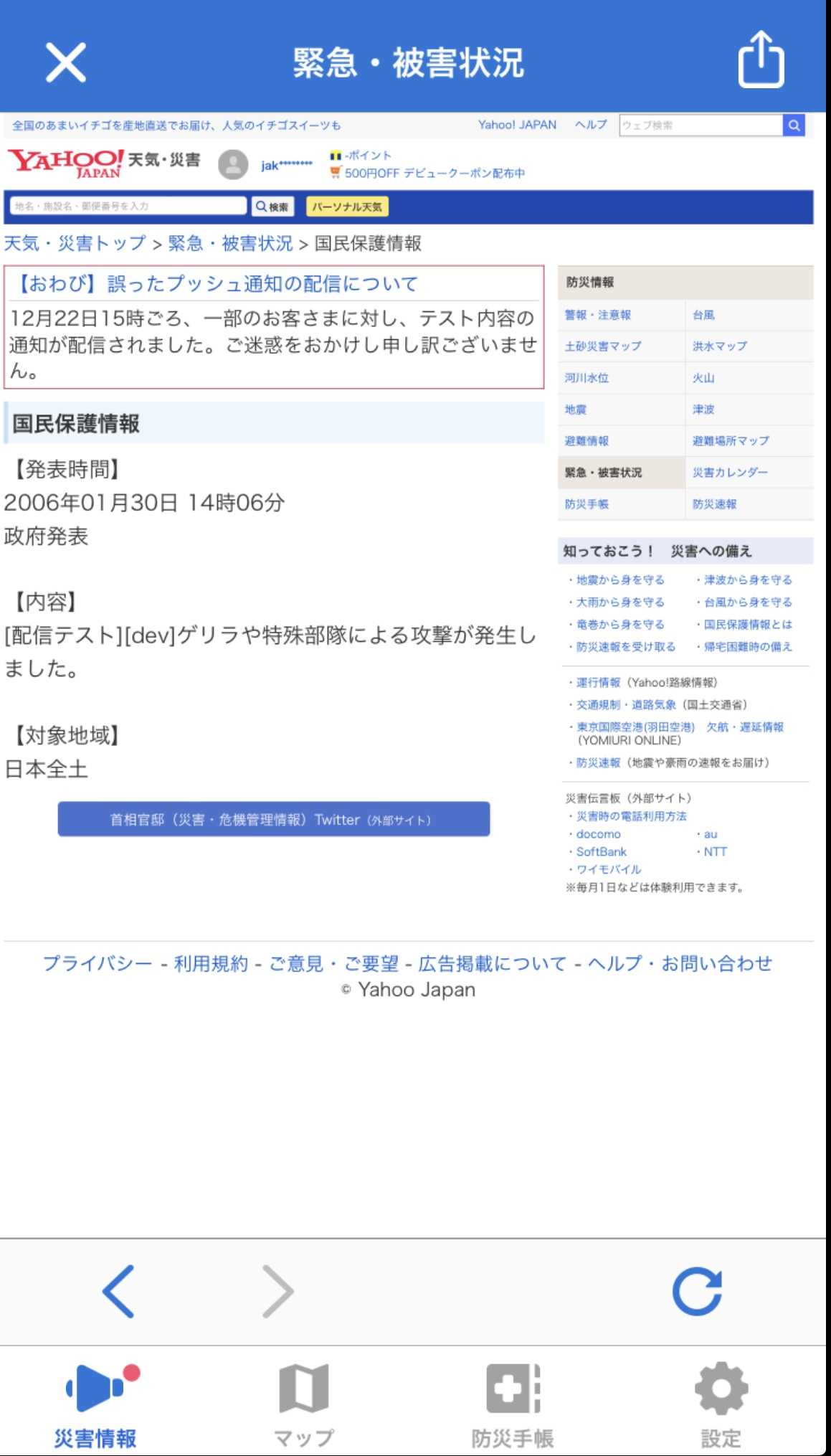The image size is (831, 1456).
Task: Open 天気・災害トップ breadcrumb link
Action: (x=75, y=244)
